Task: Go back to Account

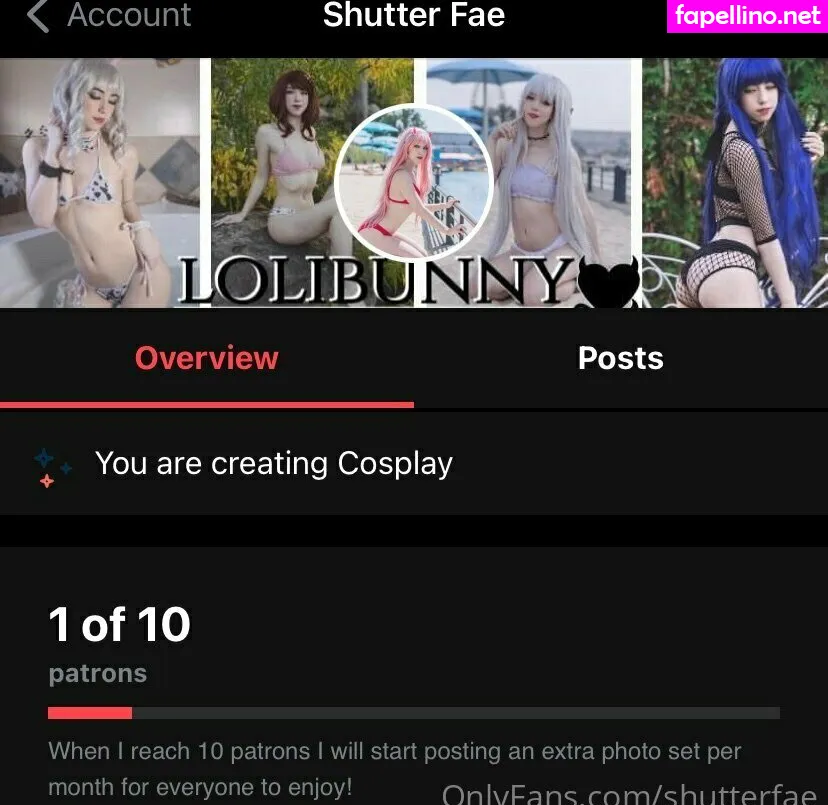Action: tap(108, 16)
